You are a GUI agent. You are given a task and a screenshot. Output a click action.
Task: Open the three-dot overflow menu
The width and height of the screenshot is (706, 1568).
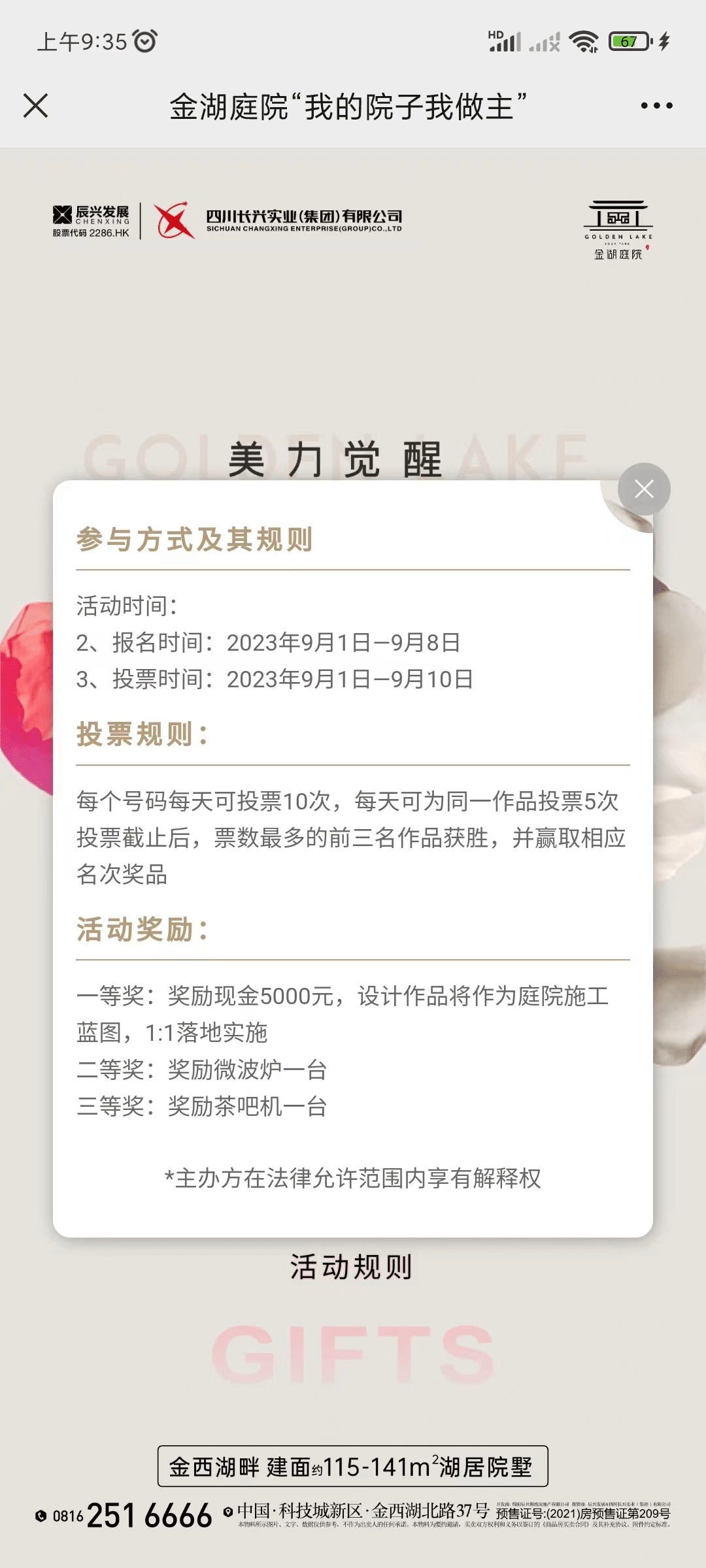tap(656, 106)
